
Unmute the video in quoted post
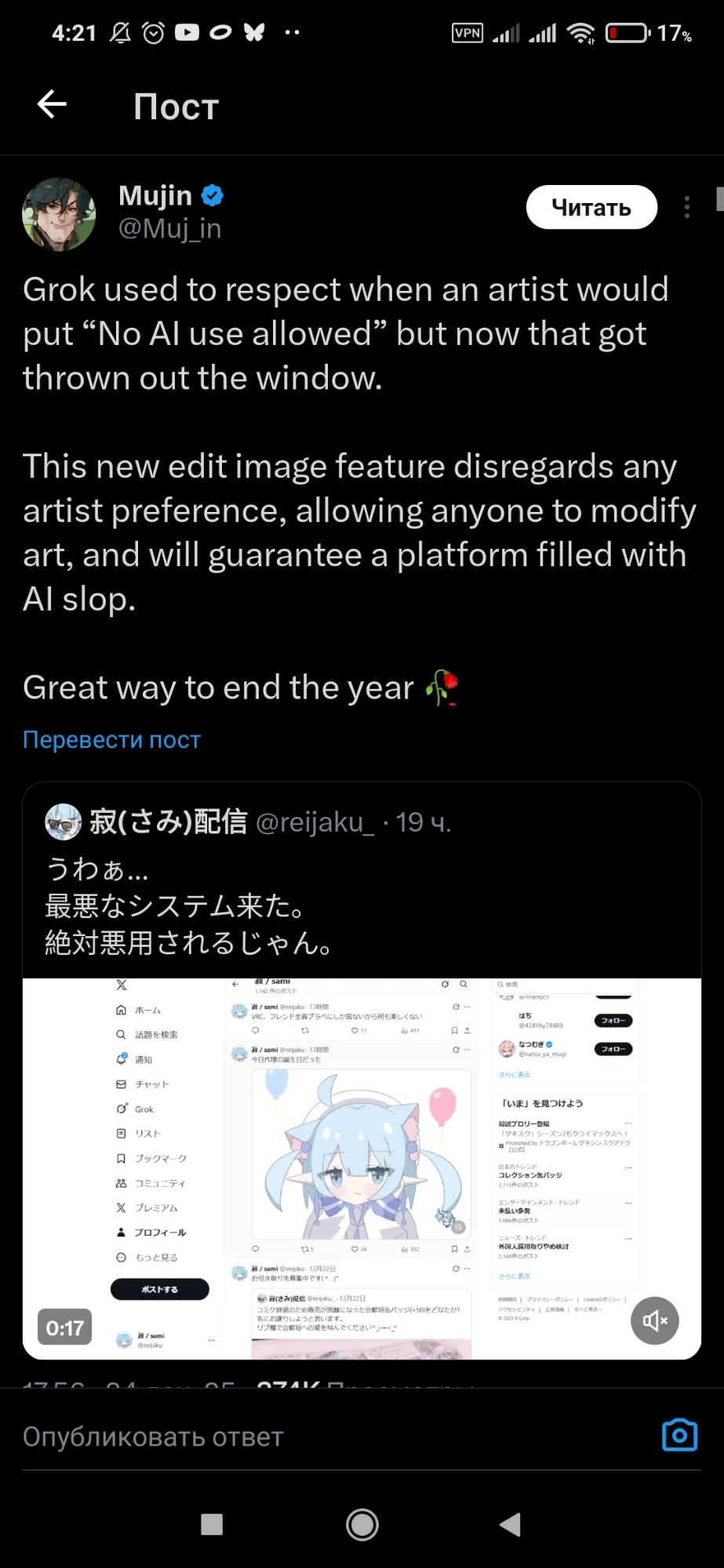[655, 1321]
